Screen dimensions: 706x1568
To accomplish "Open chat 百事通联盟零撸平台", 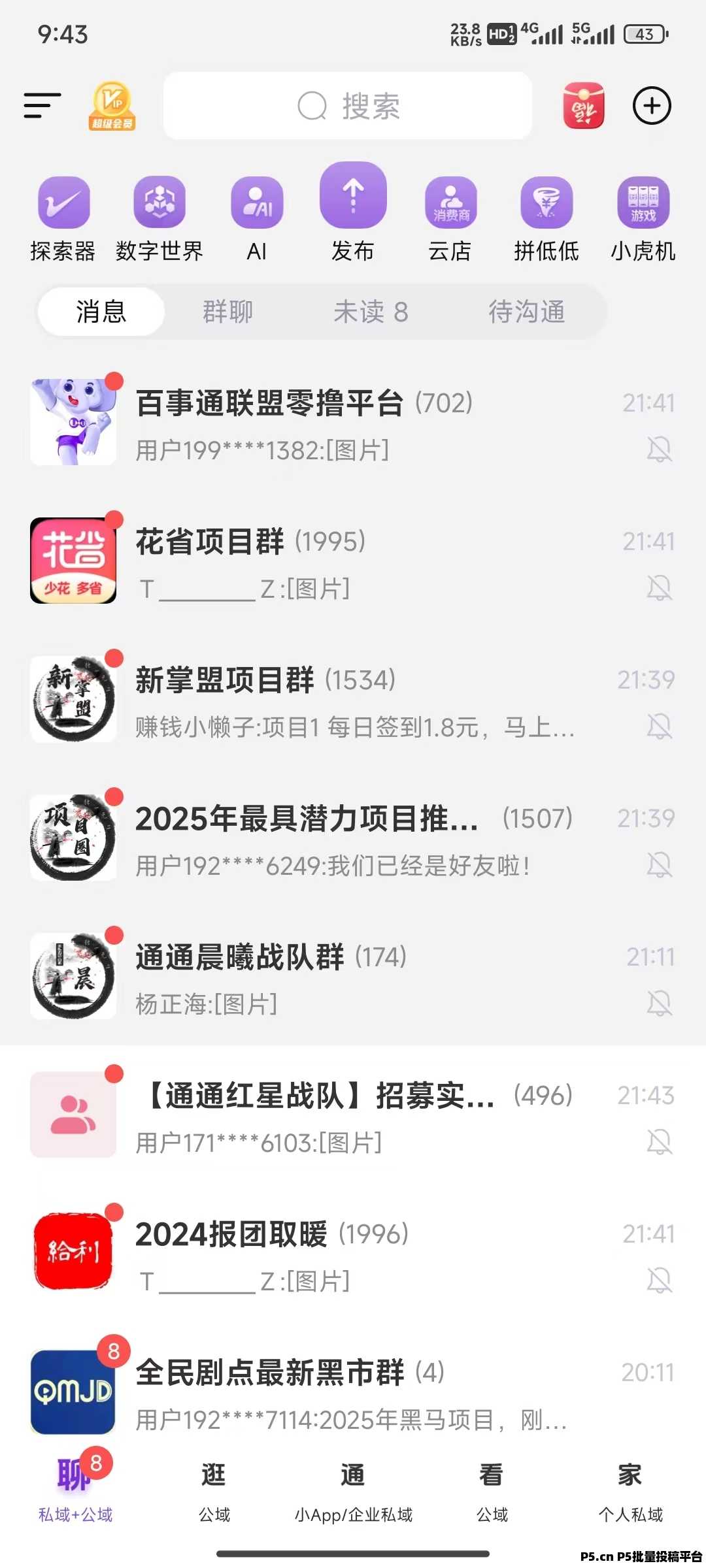I will 353,423.
